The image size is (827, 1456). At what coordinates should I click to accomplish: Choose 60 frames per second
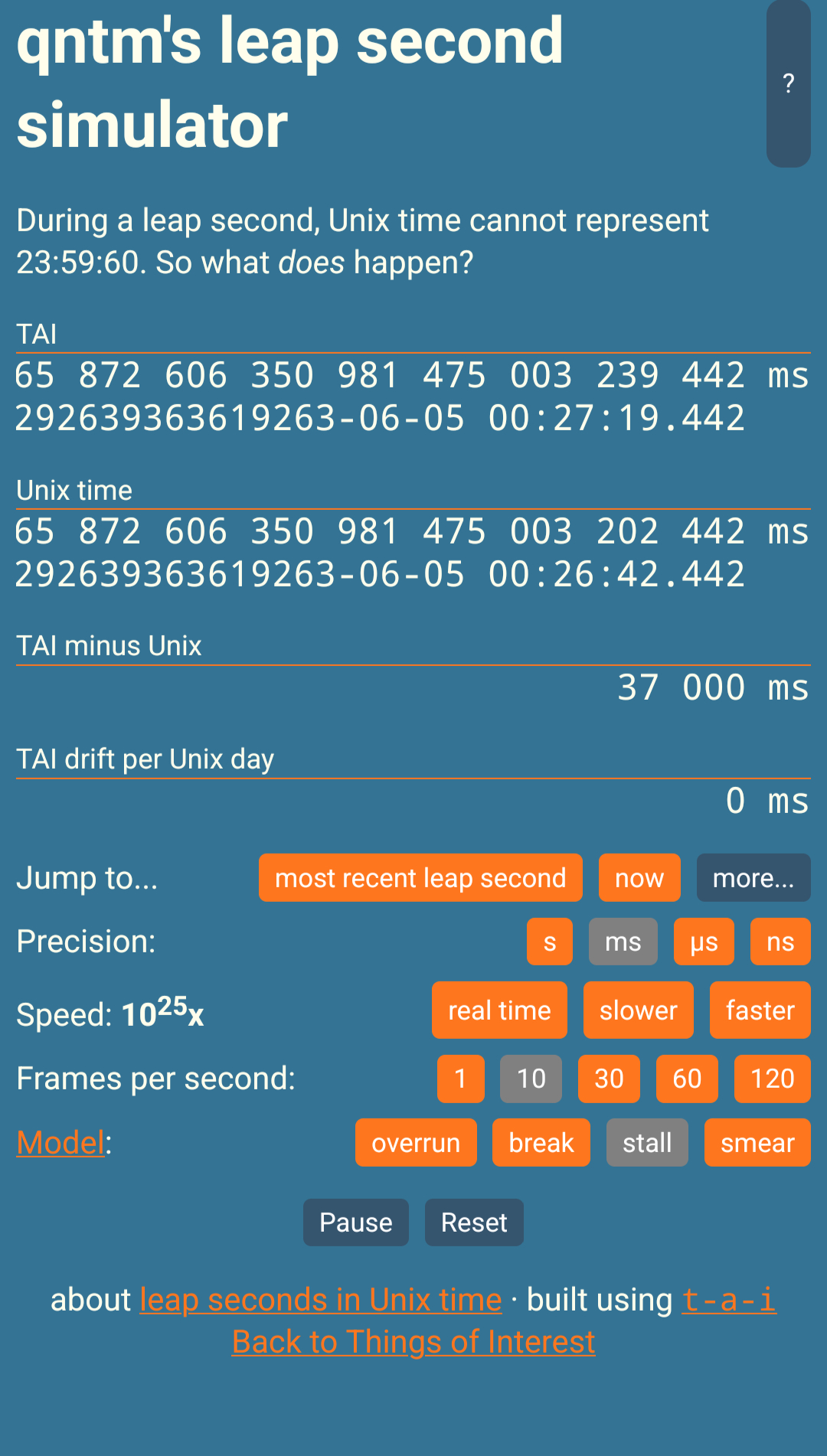tap(687, 1079)
